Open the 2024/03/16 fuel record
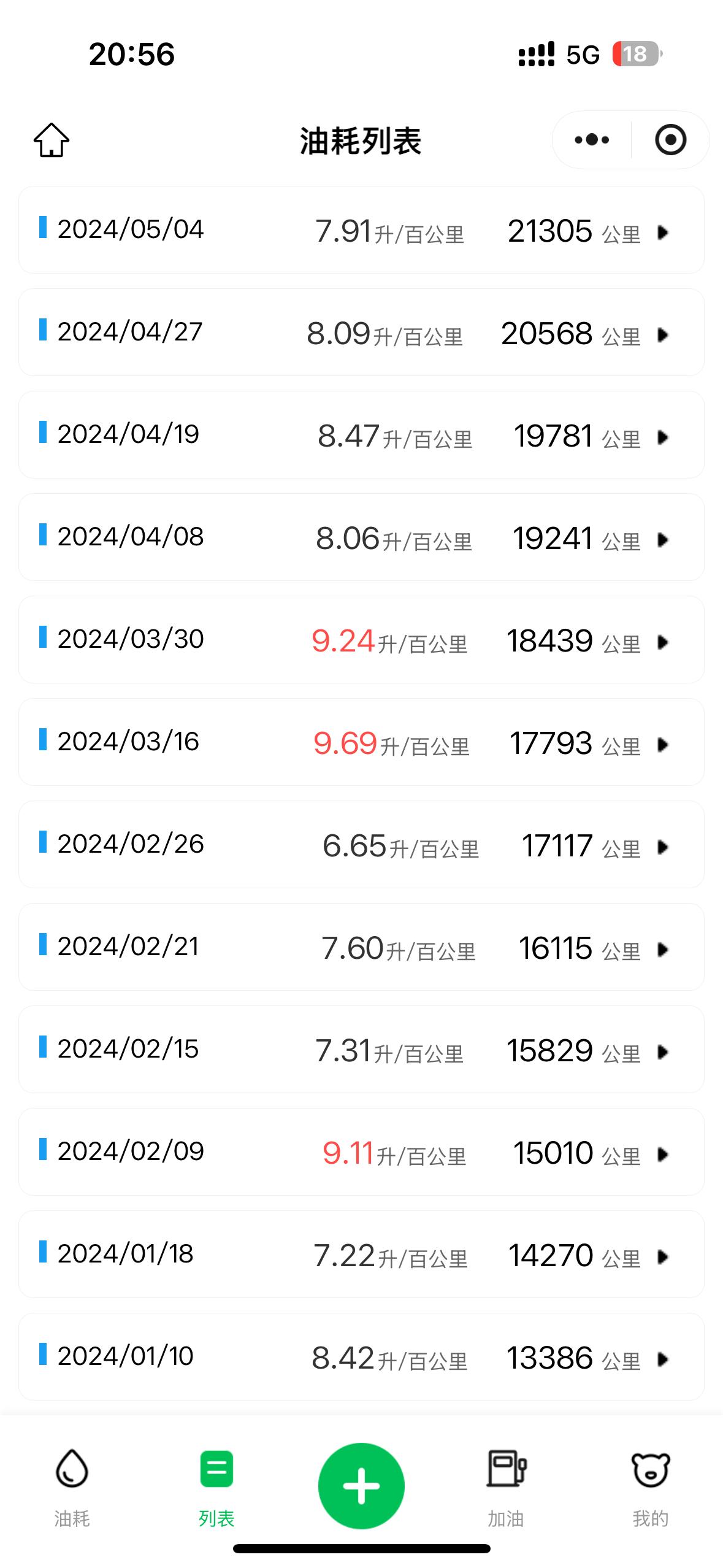 [x=361, y=742]
